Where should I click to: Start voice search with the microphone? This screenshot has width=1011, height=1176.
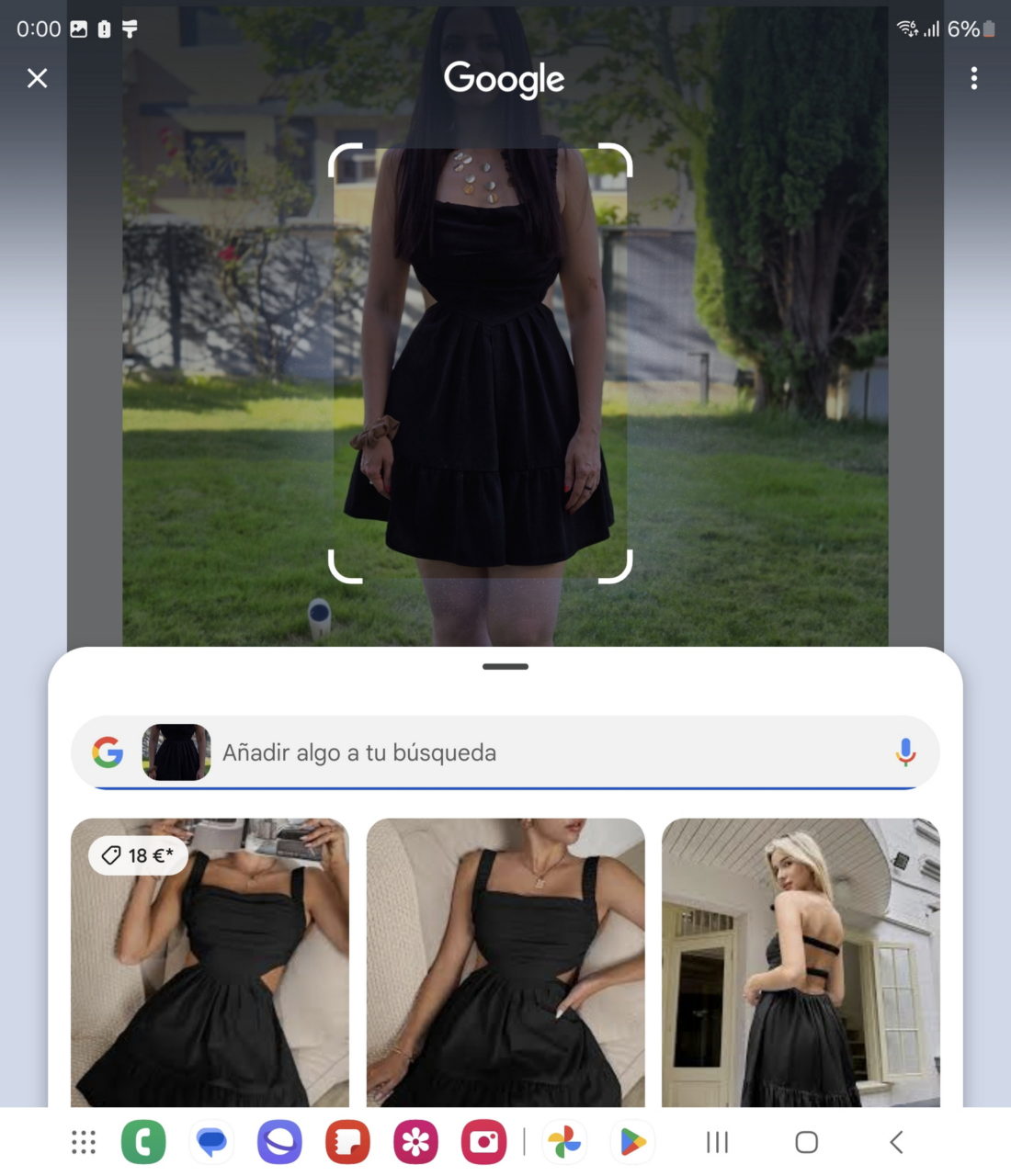point(905,752)
